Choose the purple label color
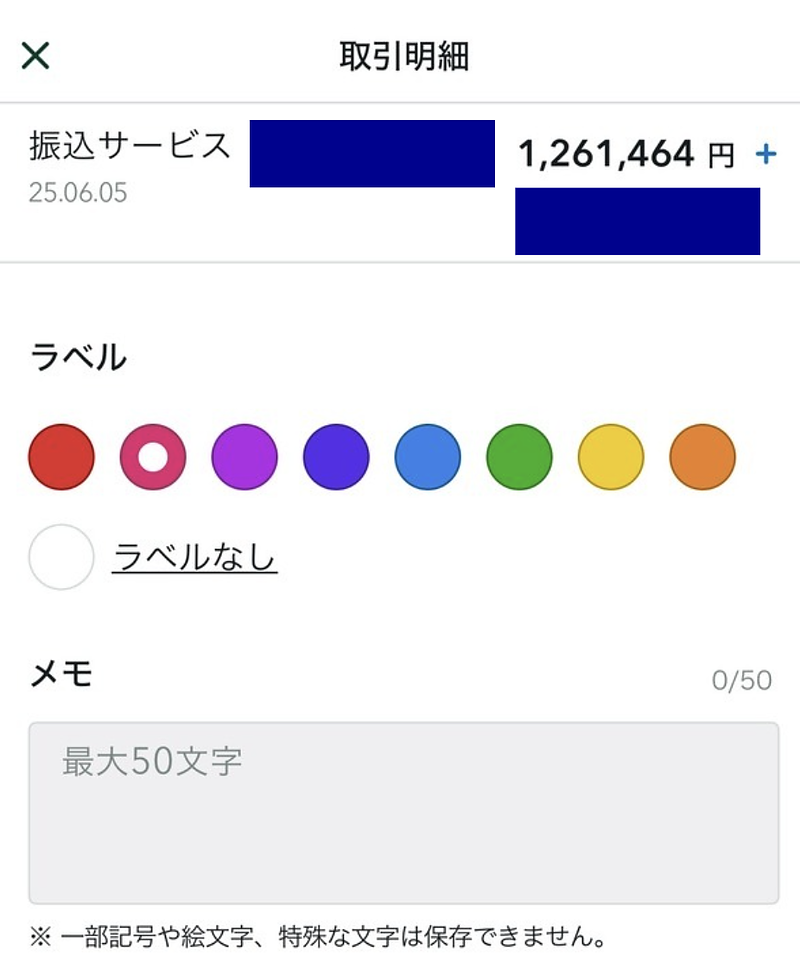Screen dimensions: 800x969 [244, 457]
